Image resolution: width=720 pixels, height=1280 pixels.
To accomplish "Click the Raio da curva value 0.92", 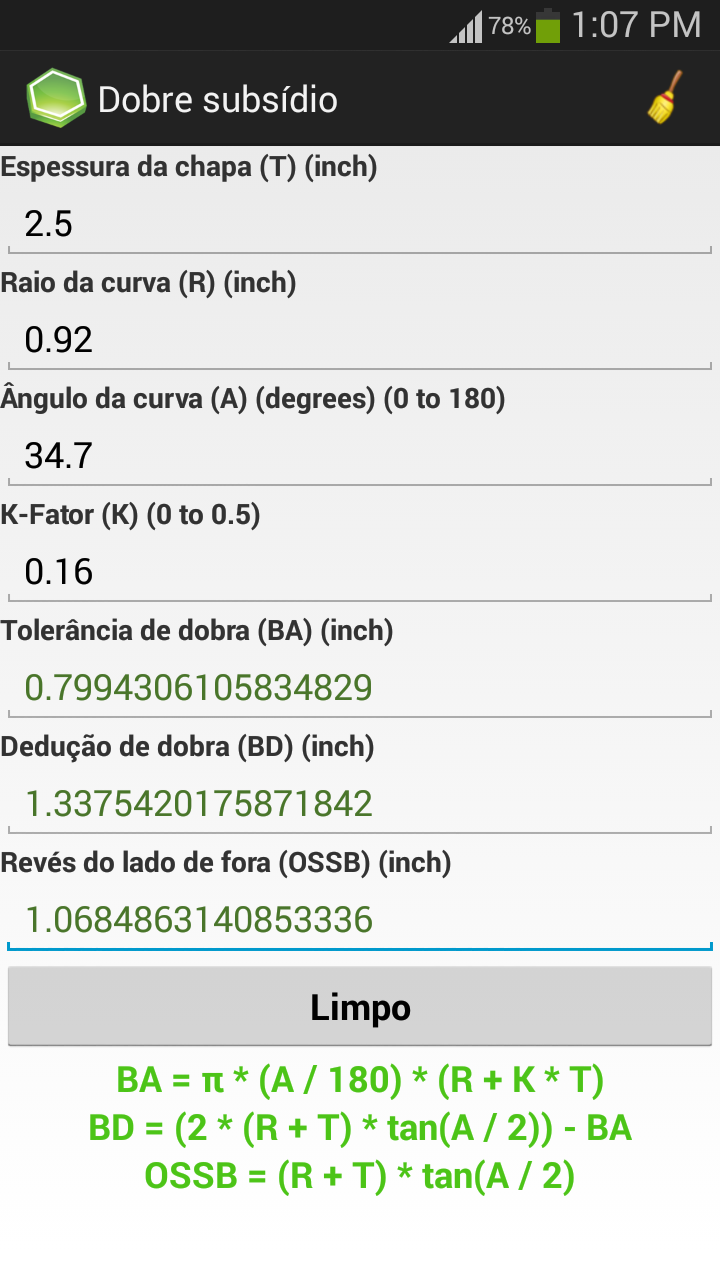I will click(x=360, y=339).
